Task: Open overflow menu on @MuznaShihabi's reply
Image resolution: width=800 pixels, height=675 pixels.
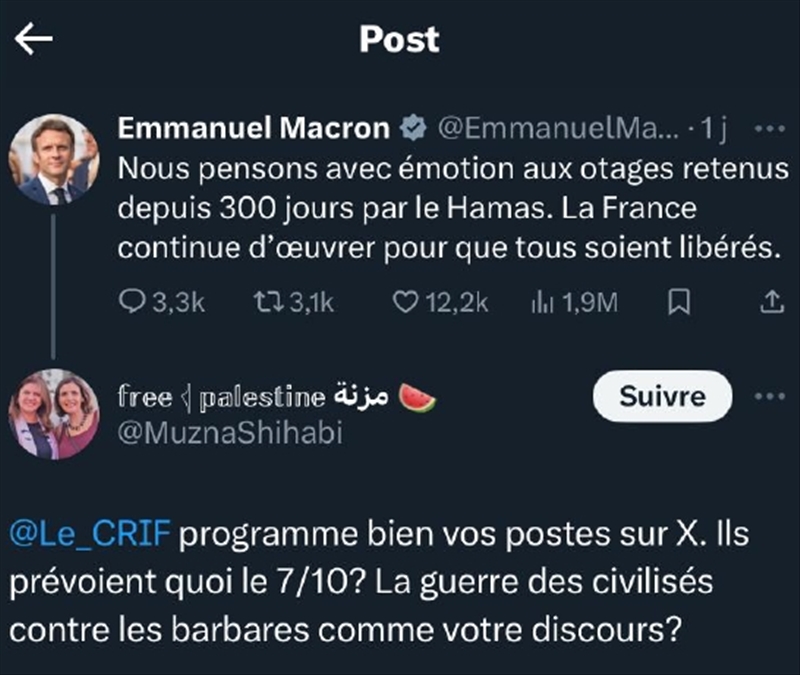Action: (x=770, y=396)
